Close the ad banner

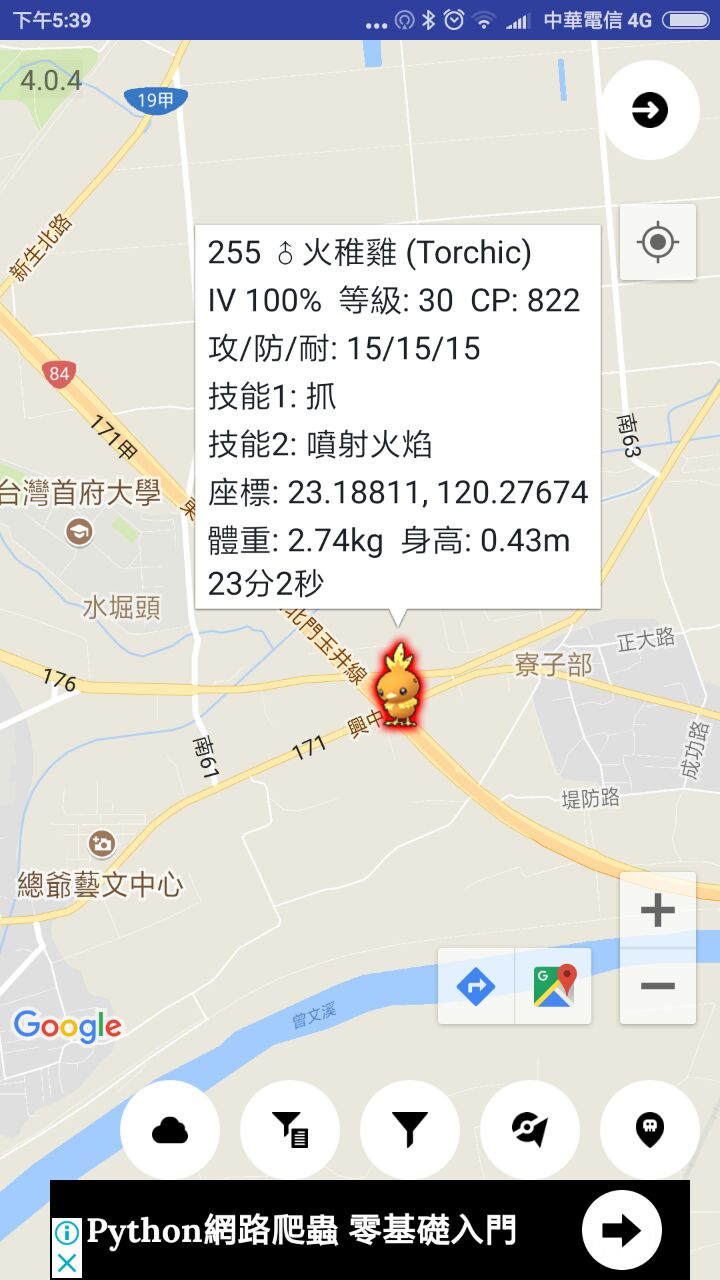click(x=66, y=1263)
